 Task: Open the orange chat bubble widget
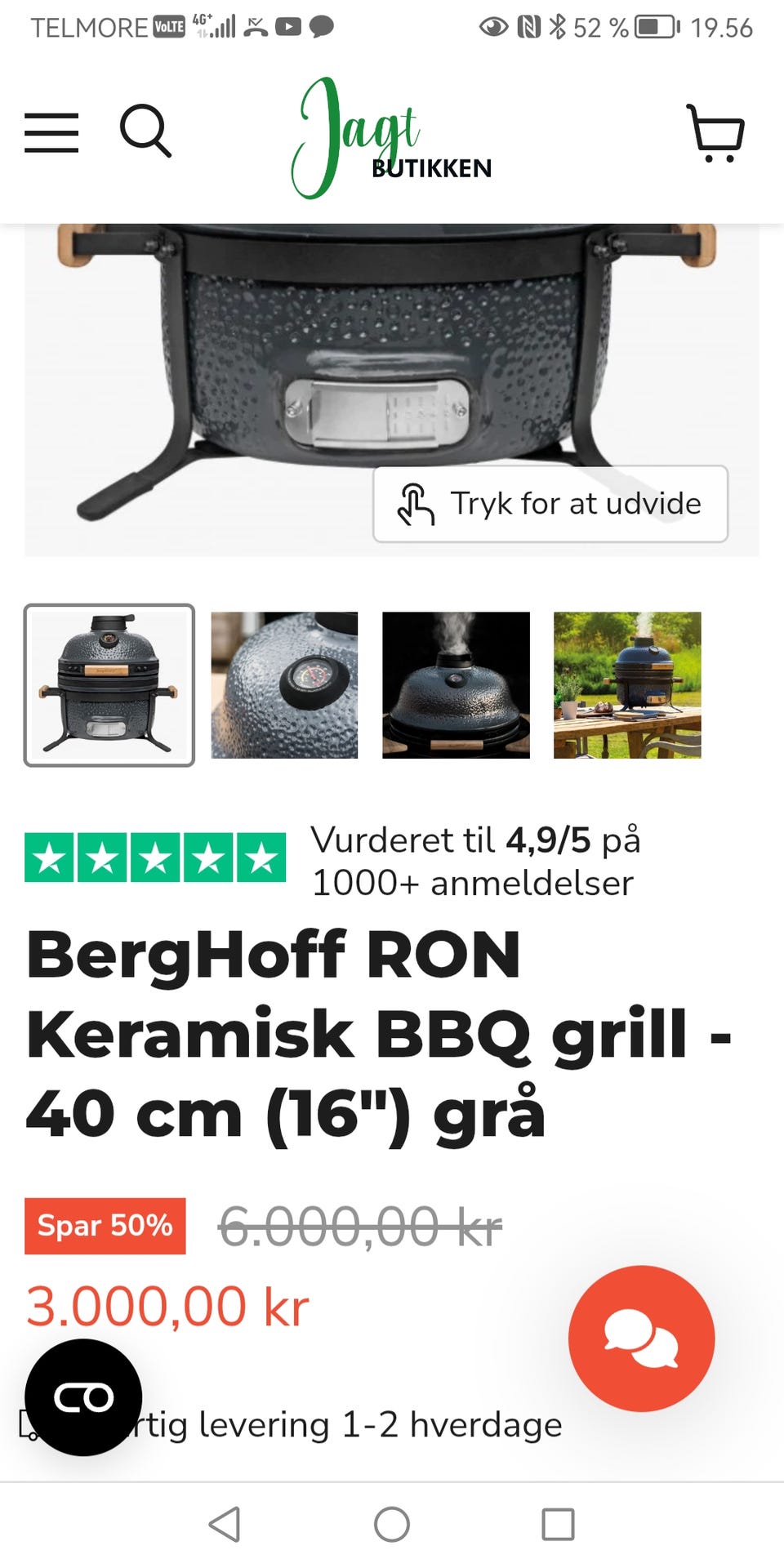pyautogui.click(x=643, y=1337)
